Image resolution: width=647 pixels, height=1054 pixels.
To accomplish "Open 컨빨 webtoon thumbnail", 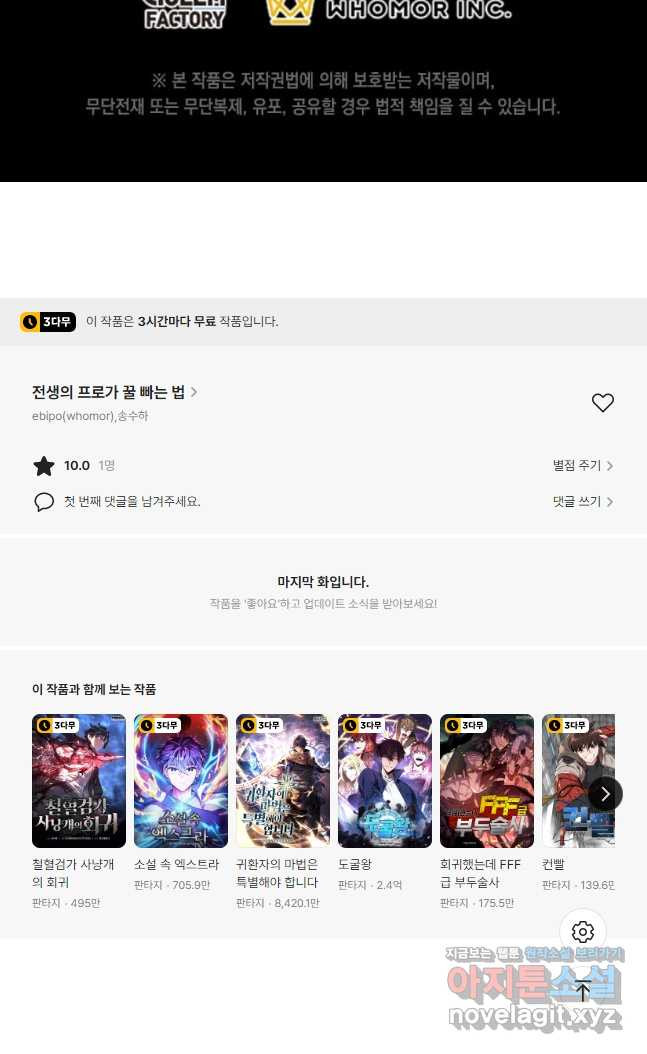I will click(575, 781).
